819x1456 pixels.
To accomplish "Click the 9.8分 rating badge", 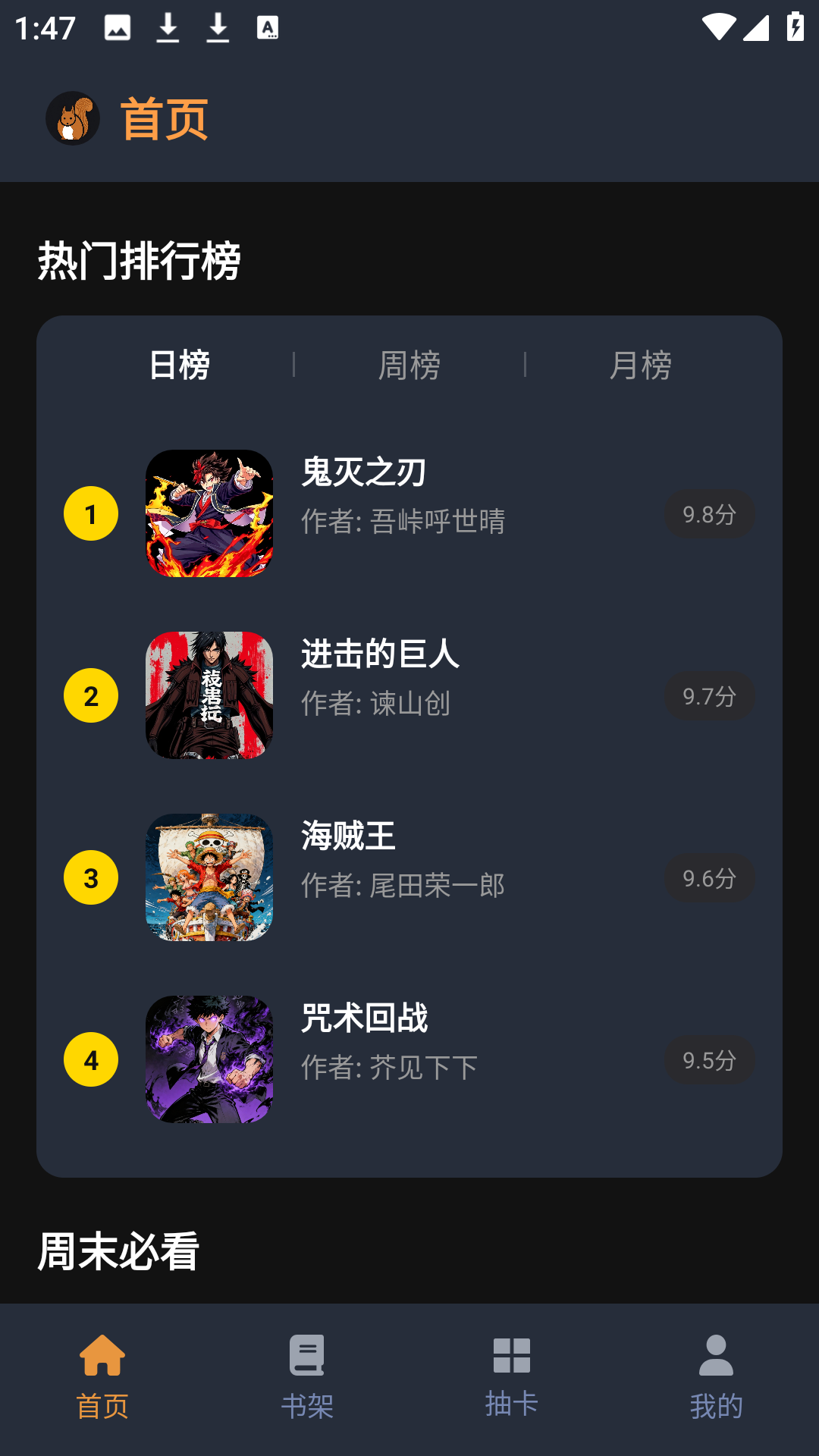I will click(708, 514).
